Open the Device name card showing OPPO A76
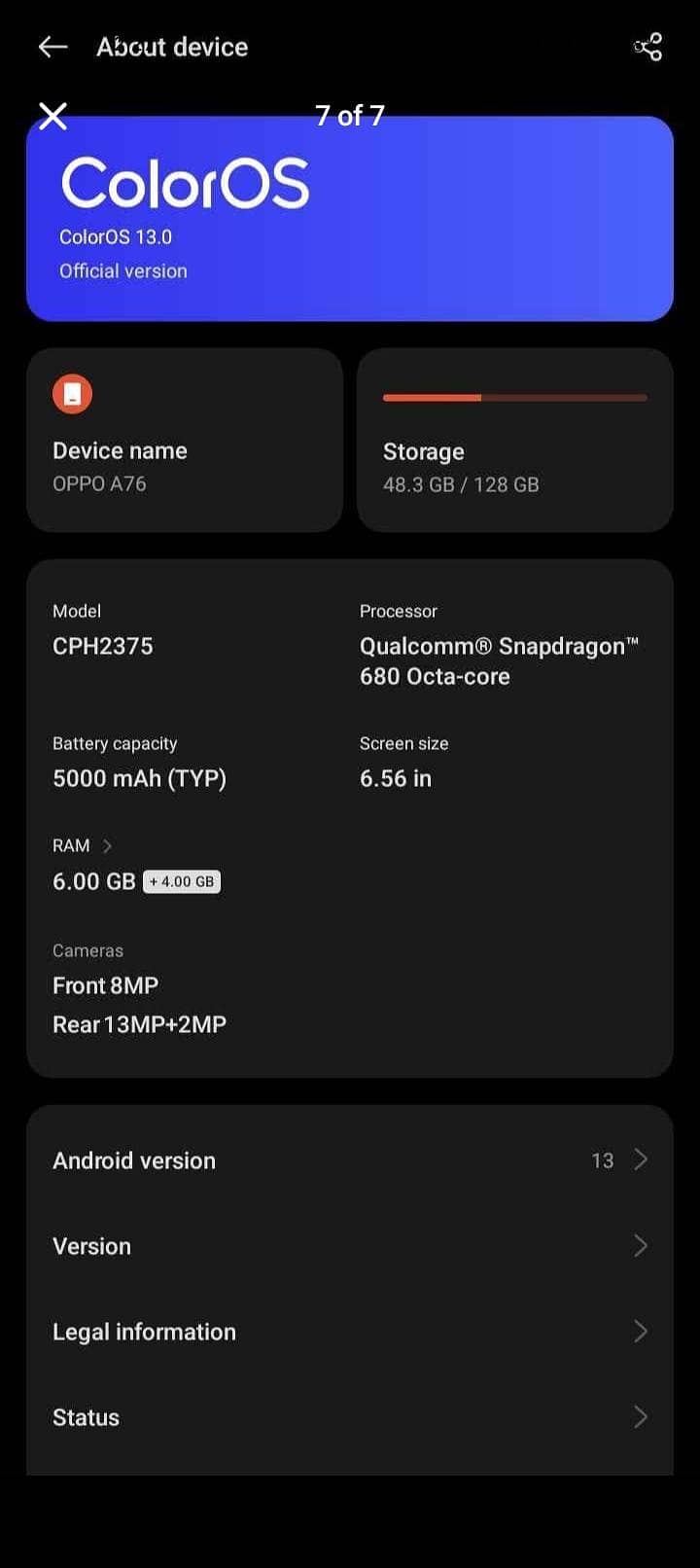The height and width of the screenshot is (1568, 700). 185,440
